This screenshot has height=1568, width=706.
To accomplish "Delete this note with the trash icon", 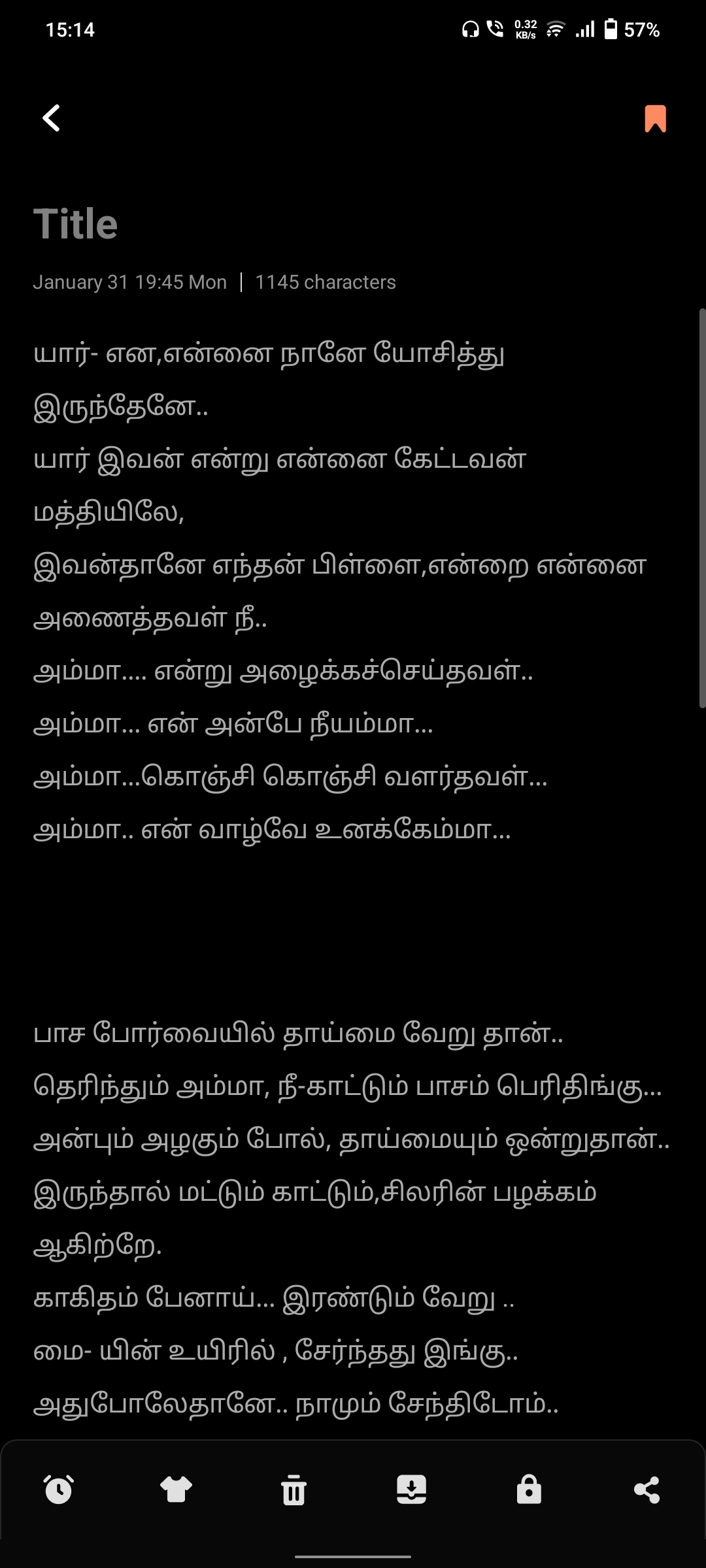I will tap(294, 1491).
